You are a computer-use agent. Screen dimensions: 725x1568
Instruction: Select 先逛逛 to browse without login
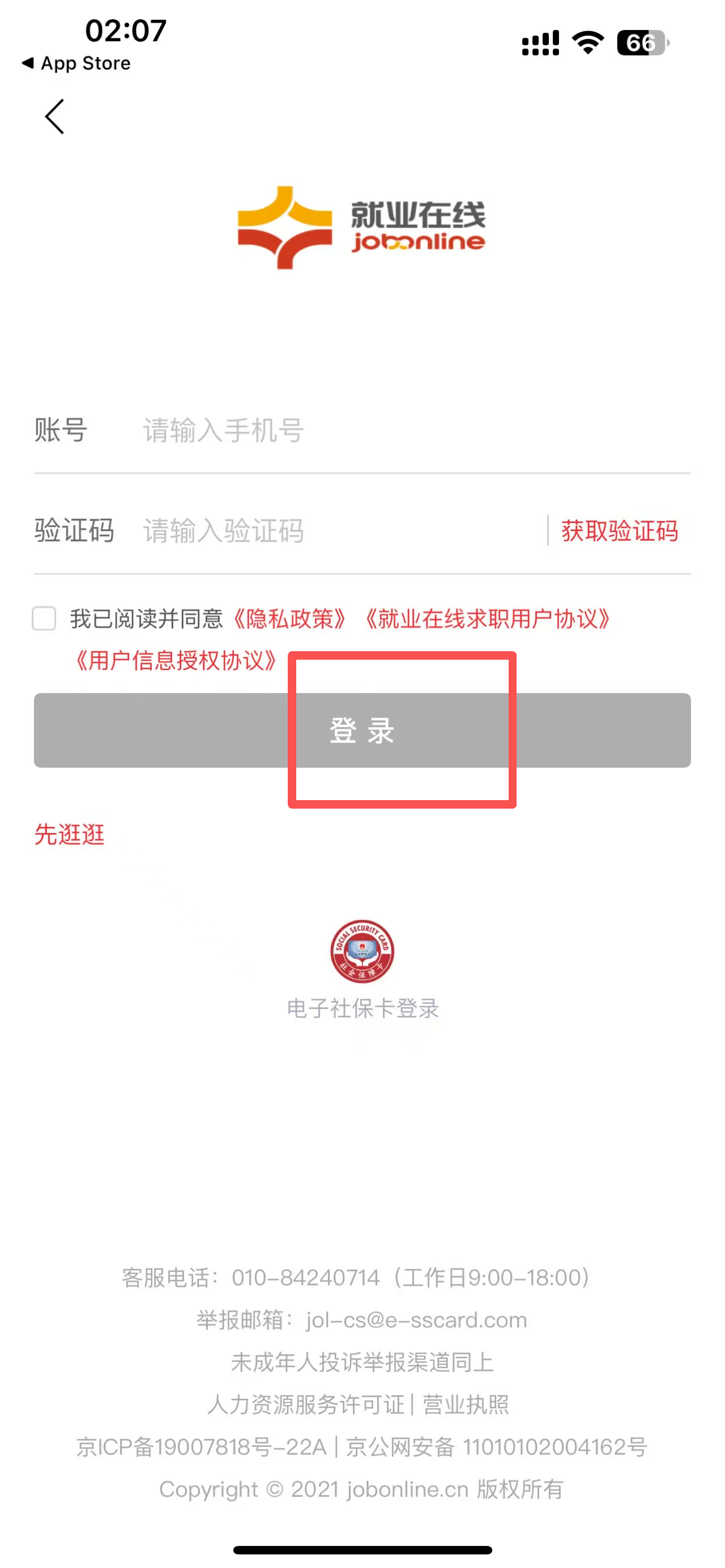click(70, 834)
